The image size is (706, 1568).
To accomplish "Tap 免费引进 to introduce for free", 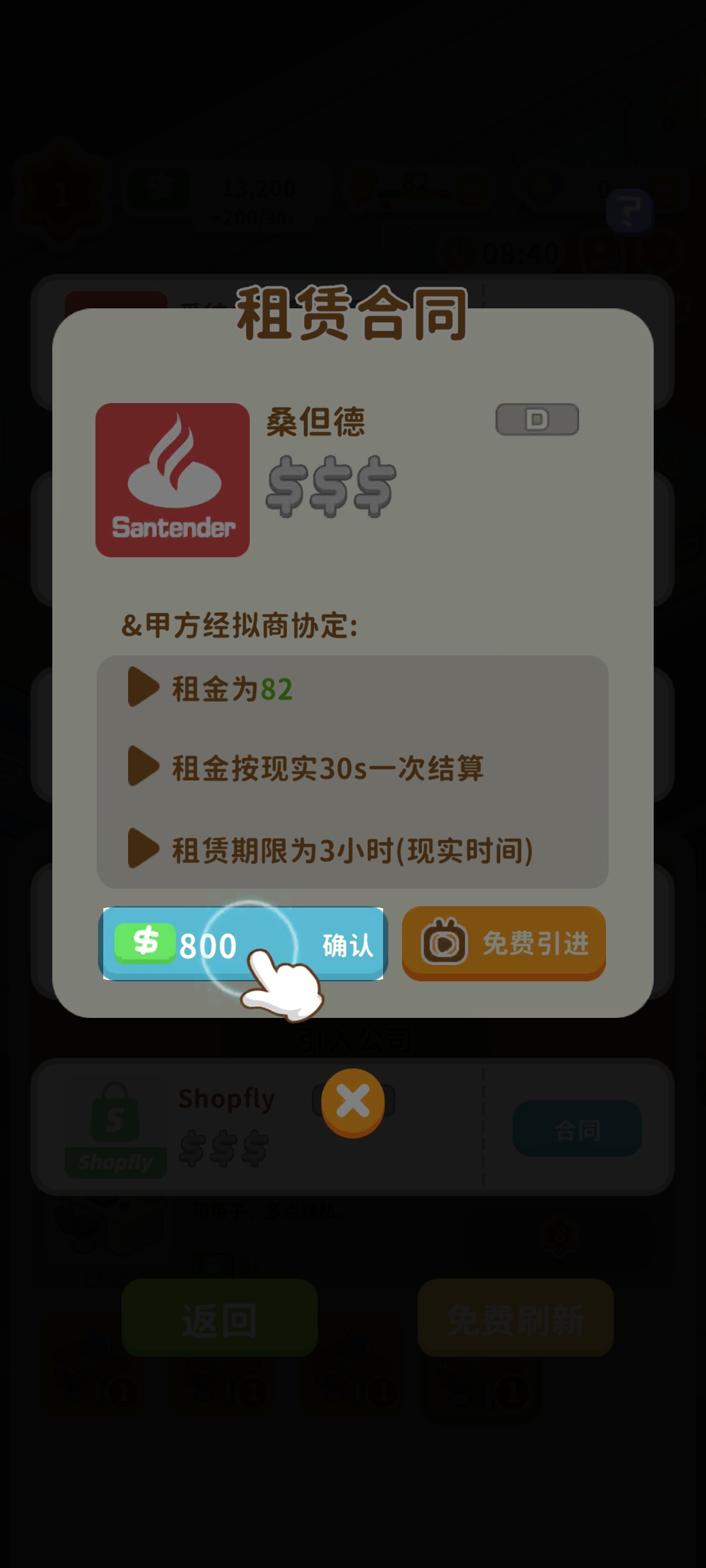I will (x=503, y=943).
